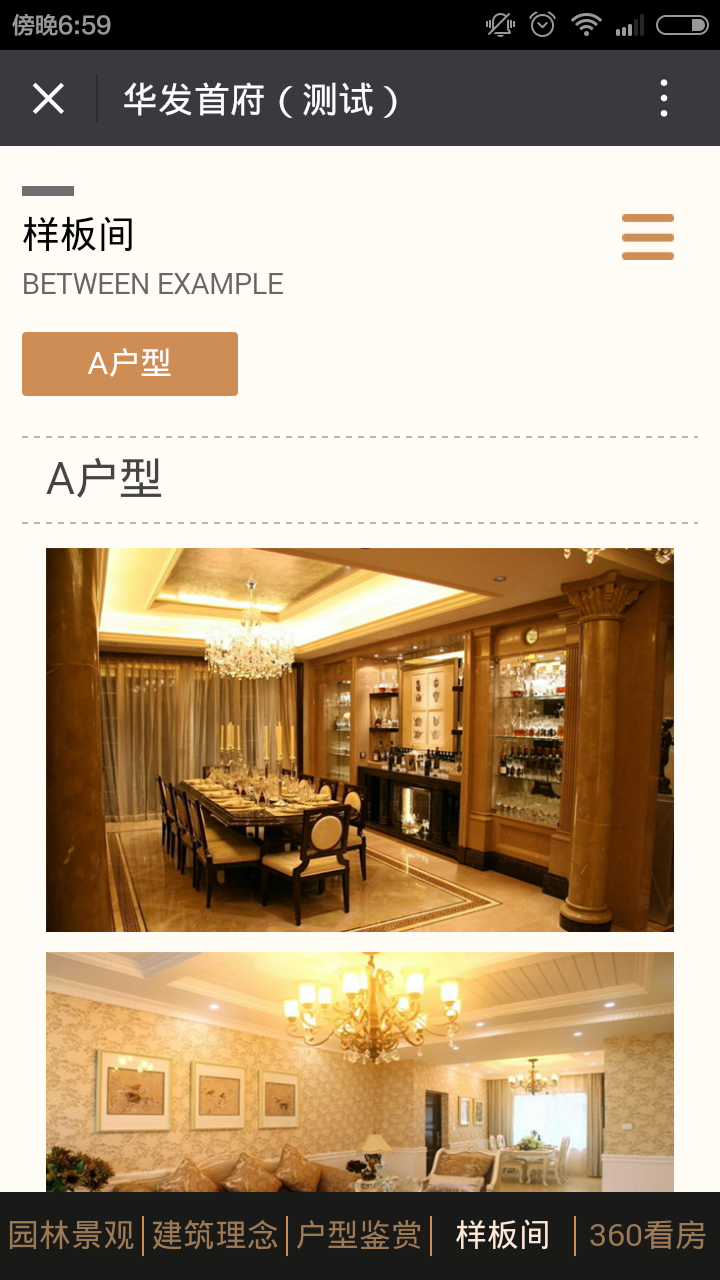Open the orange hamburger menu
The width and height of the screenshot is (720, 1280).
(x=647, y=237)
